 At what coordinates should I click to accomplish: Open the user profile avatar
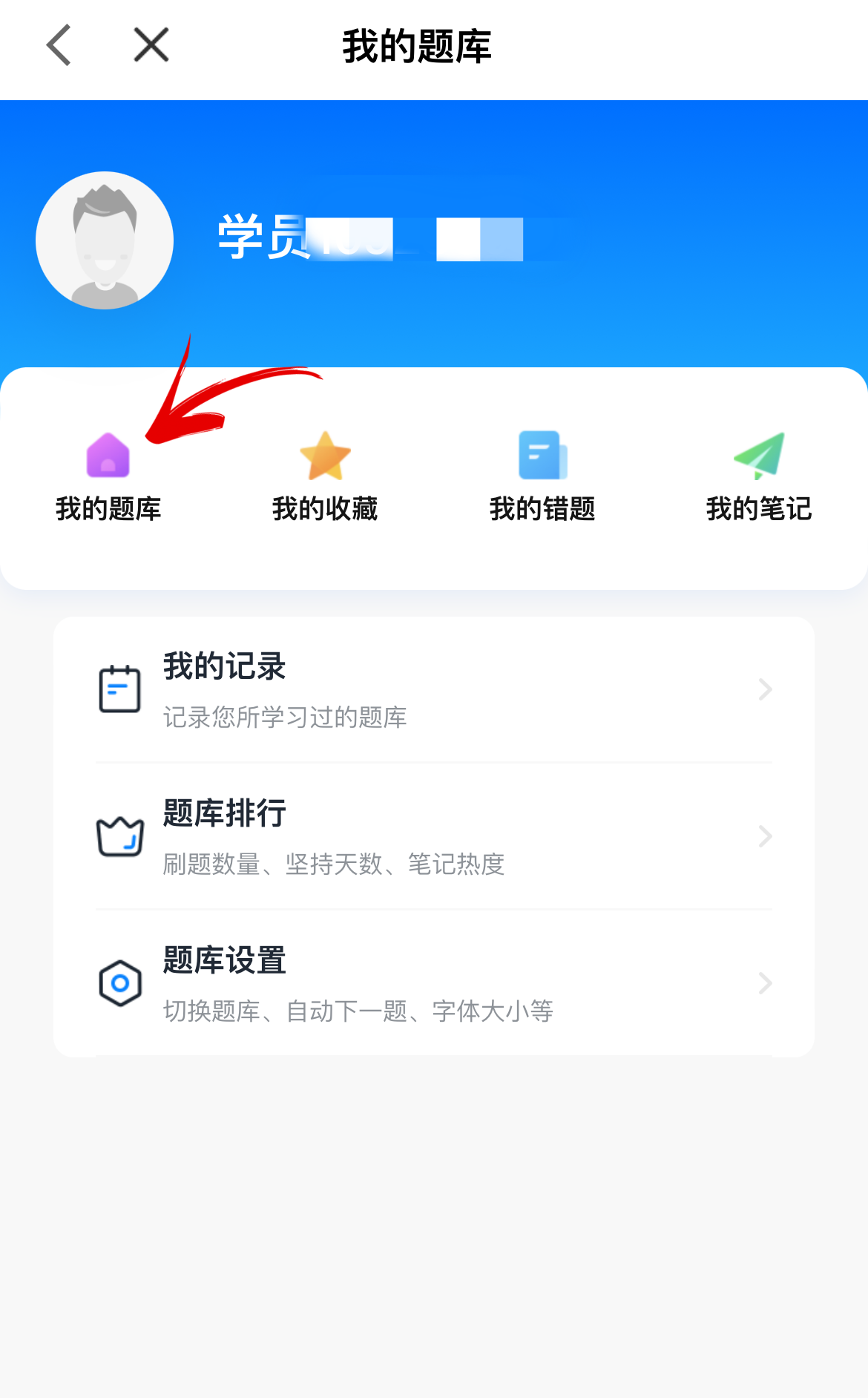pyautogui.click(x=105, y=240)
